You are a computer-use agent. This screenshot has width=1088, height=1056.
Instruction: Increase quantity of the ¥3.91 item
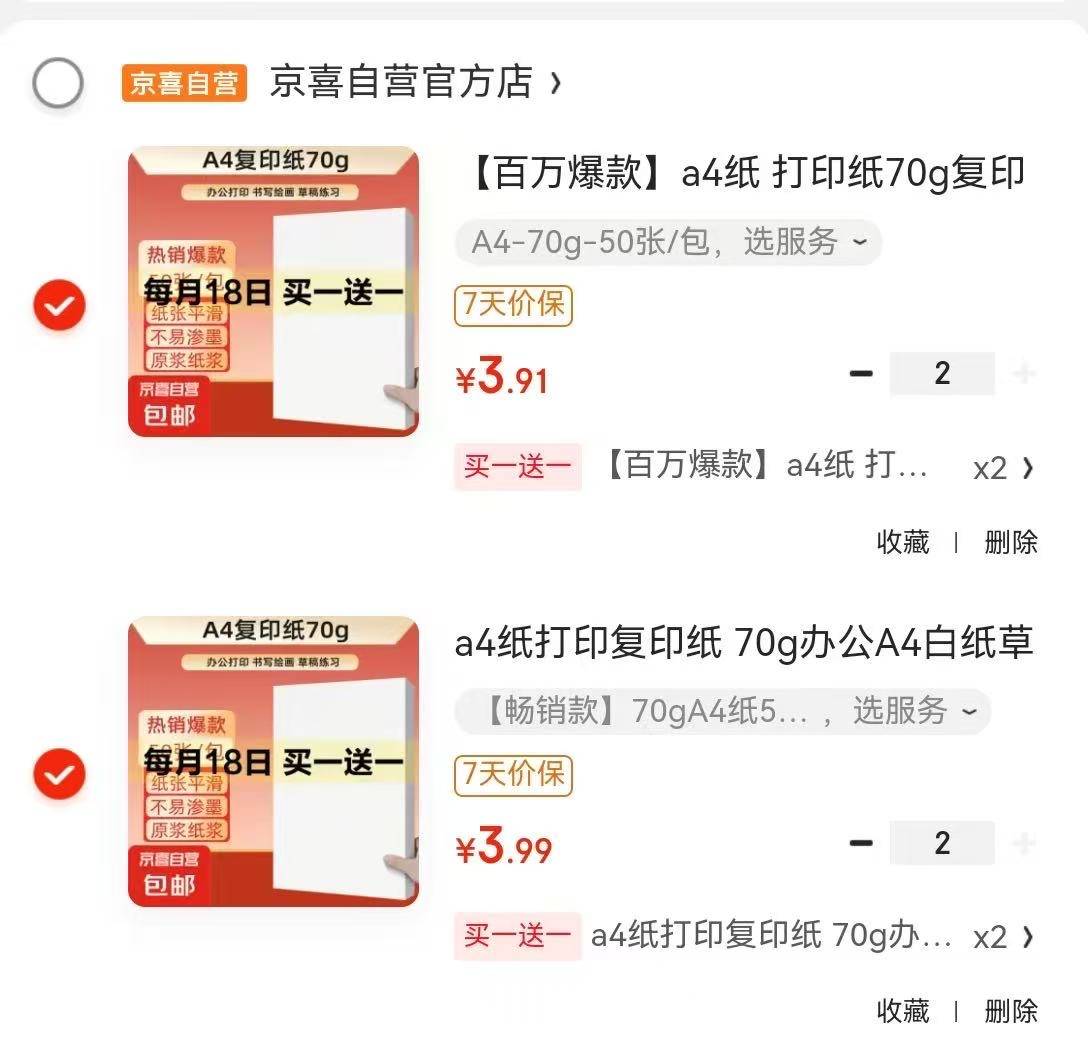point(1023,374)
